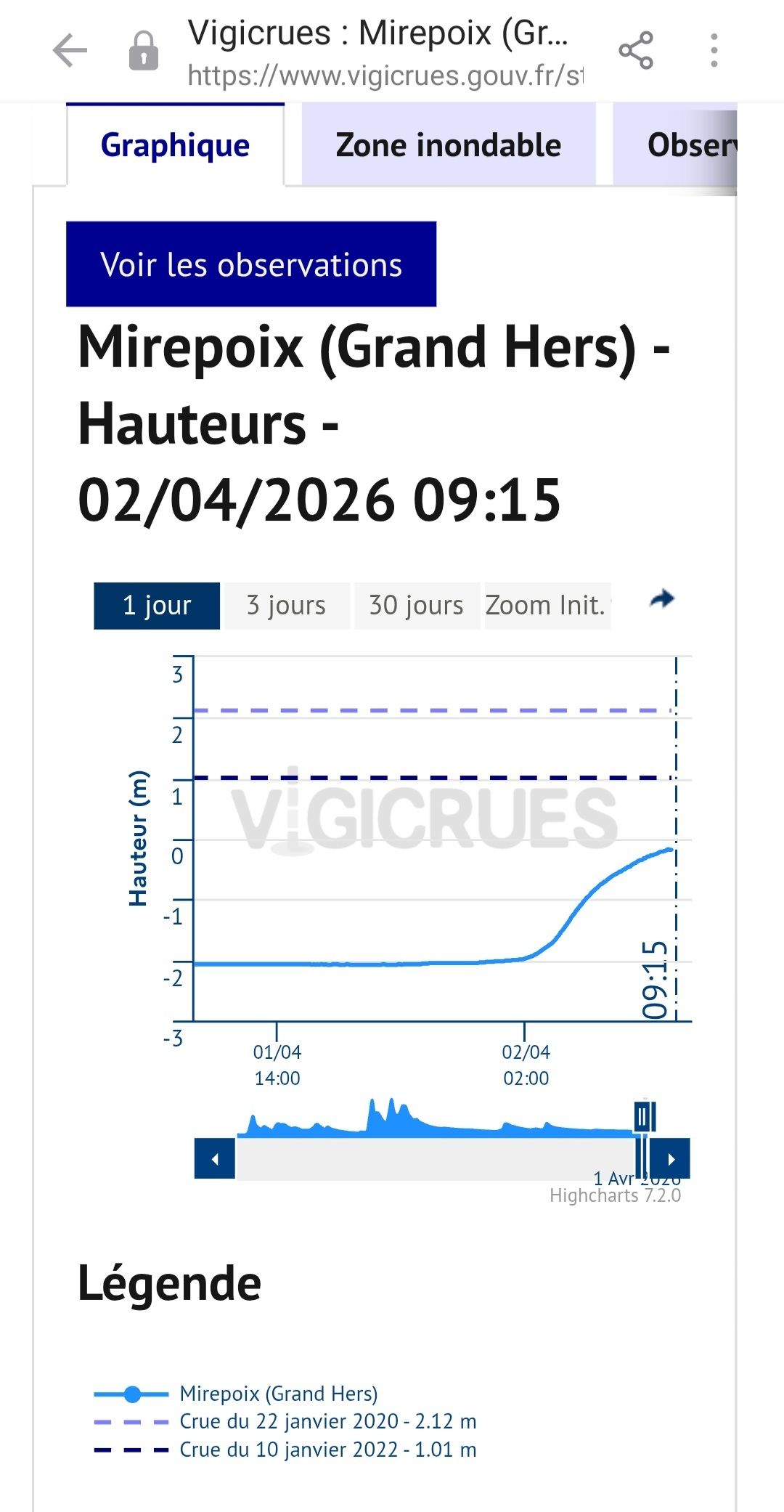The height and width of the screenshot is (1512, 784).
Task: Toggle Crue du 10 janvier 2022 line
Action: [x=285, y=1450]
